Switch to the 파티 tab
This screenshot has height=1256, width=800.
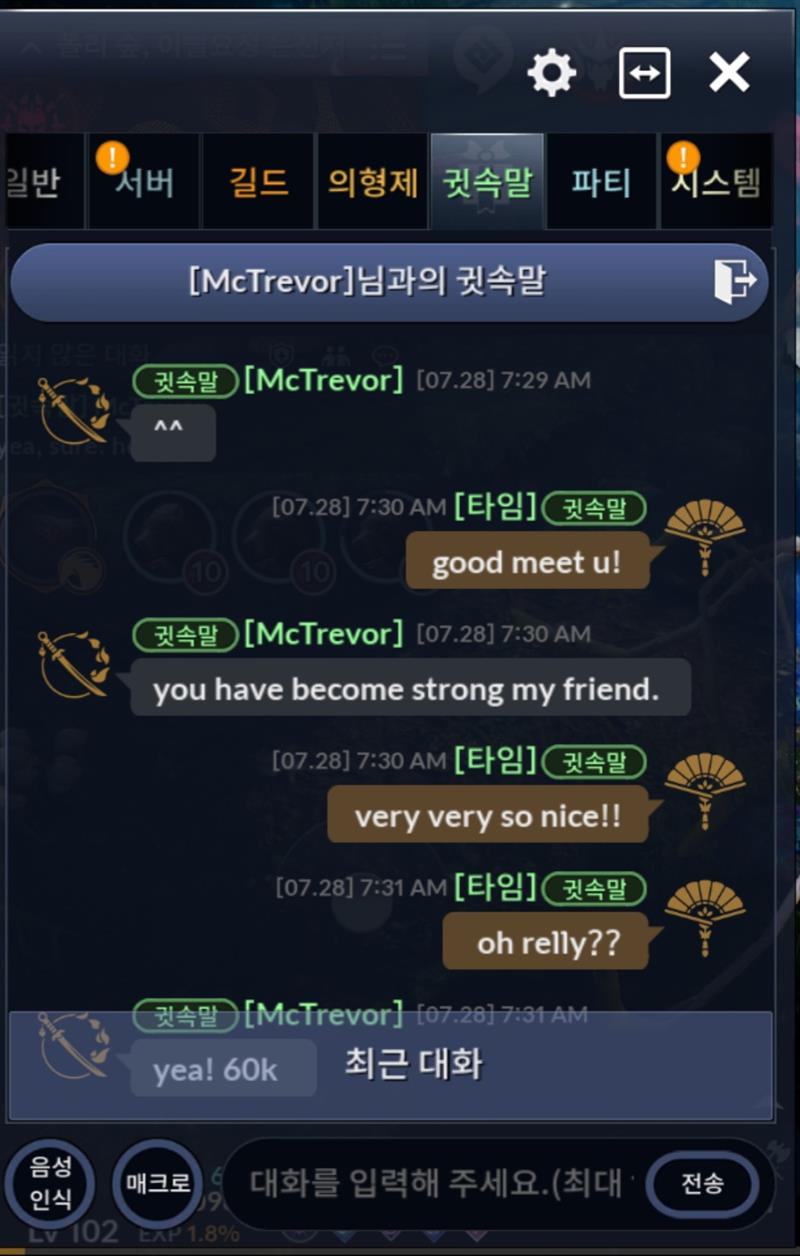click(x=602, y=183)
